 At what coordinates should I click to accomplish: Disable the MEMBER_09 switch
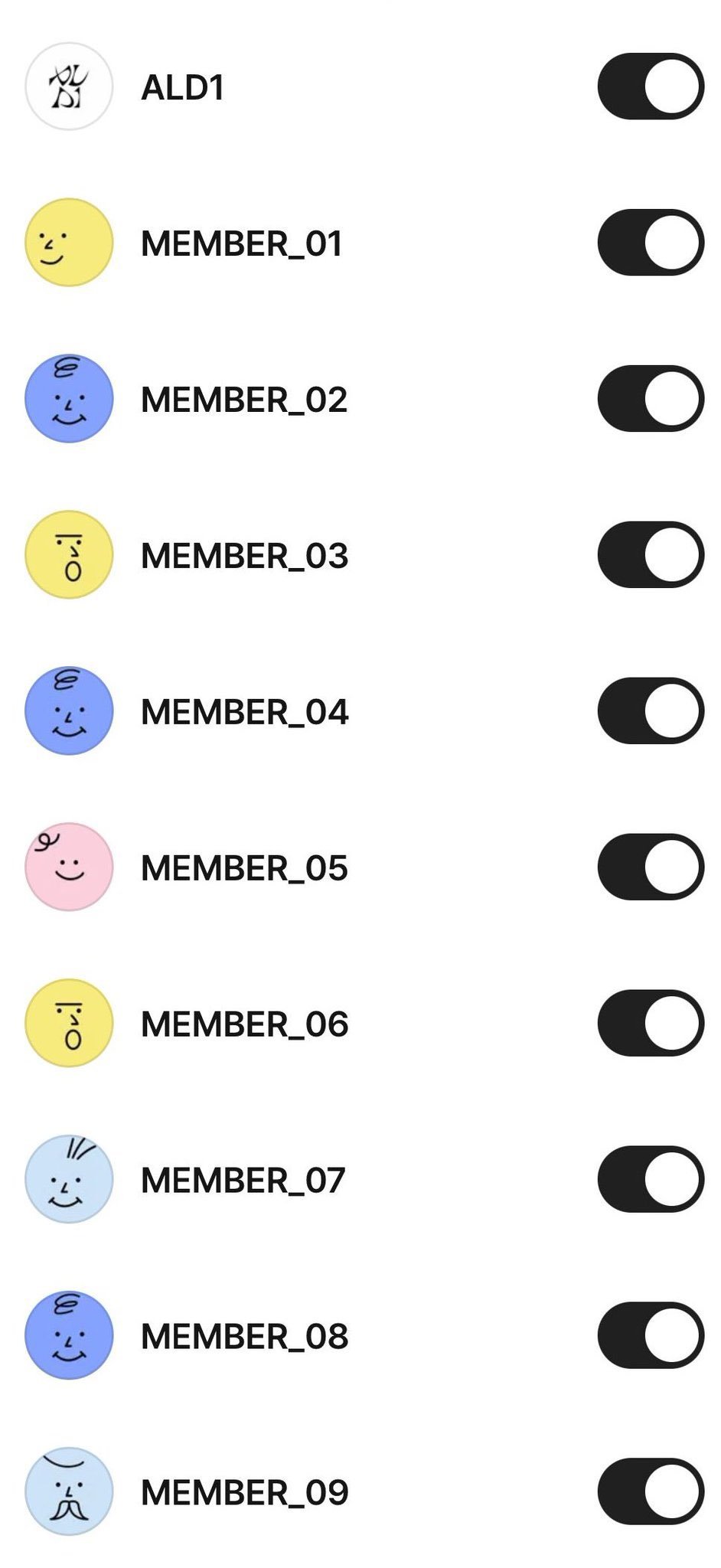(x=651, y=1492)
